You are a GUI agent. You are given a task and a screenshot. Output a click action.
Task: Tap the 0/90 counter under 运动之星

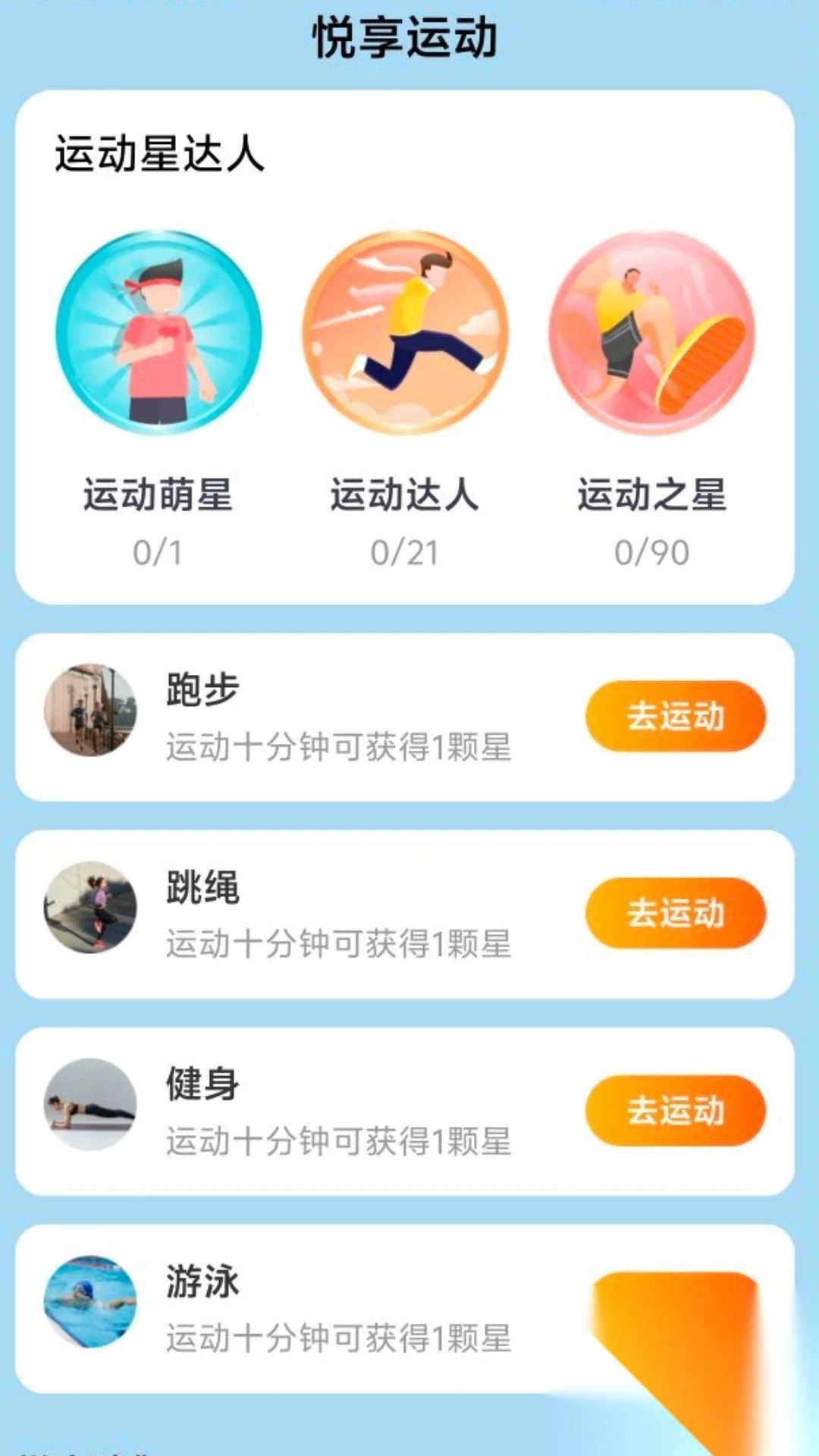click(651, 552)
